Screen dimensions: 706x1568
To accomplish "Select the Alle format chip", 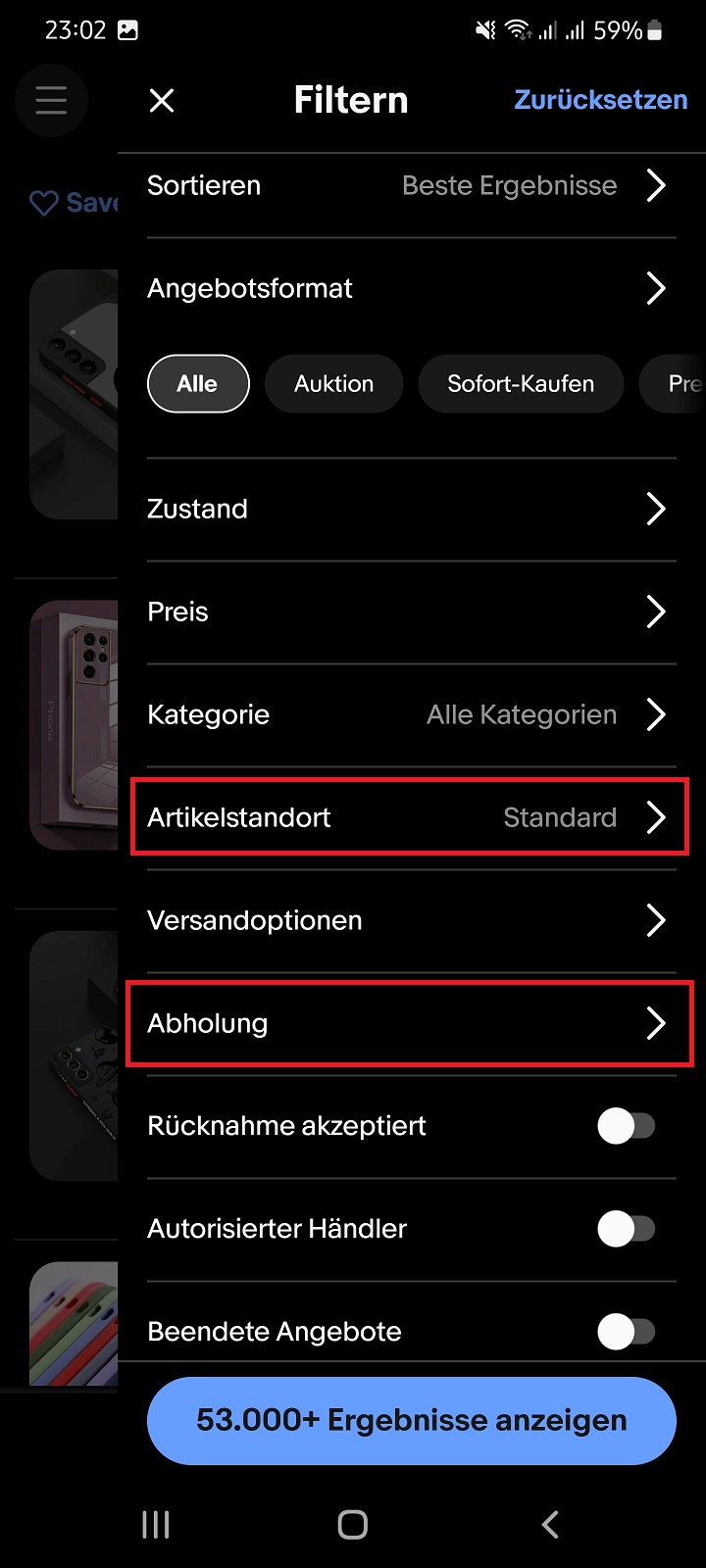I will pos(198,383).
